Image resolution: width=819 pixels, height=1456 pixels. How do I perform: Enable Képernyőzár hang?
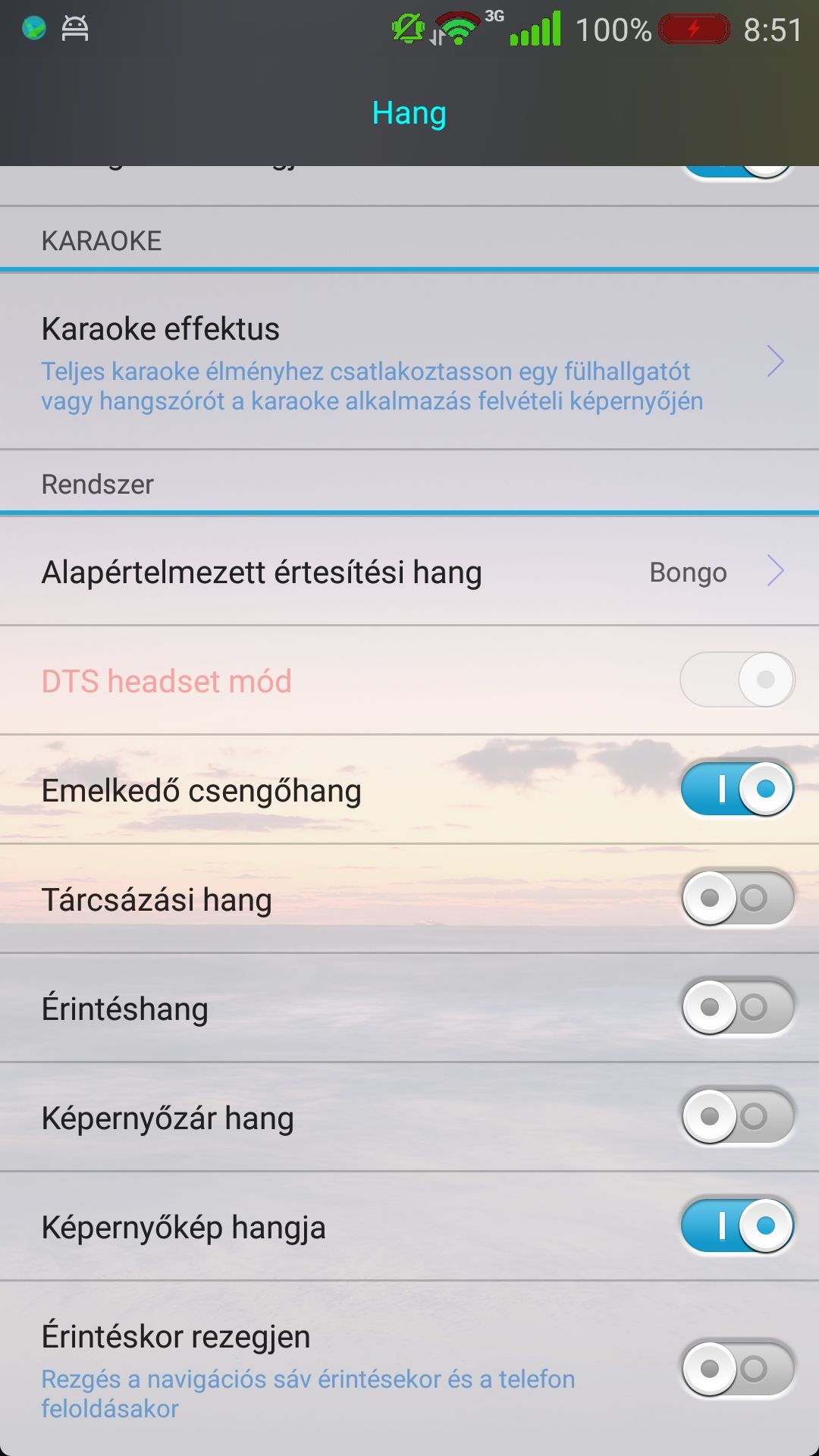point(737,1117)
